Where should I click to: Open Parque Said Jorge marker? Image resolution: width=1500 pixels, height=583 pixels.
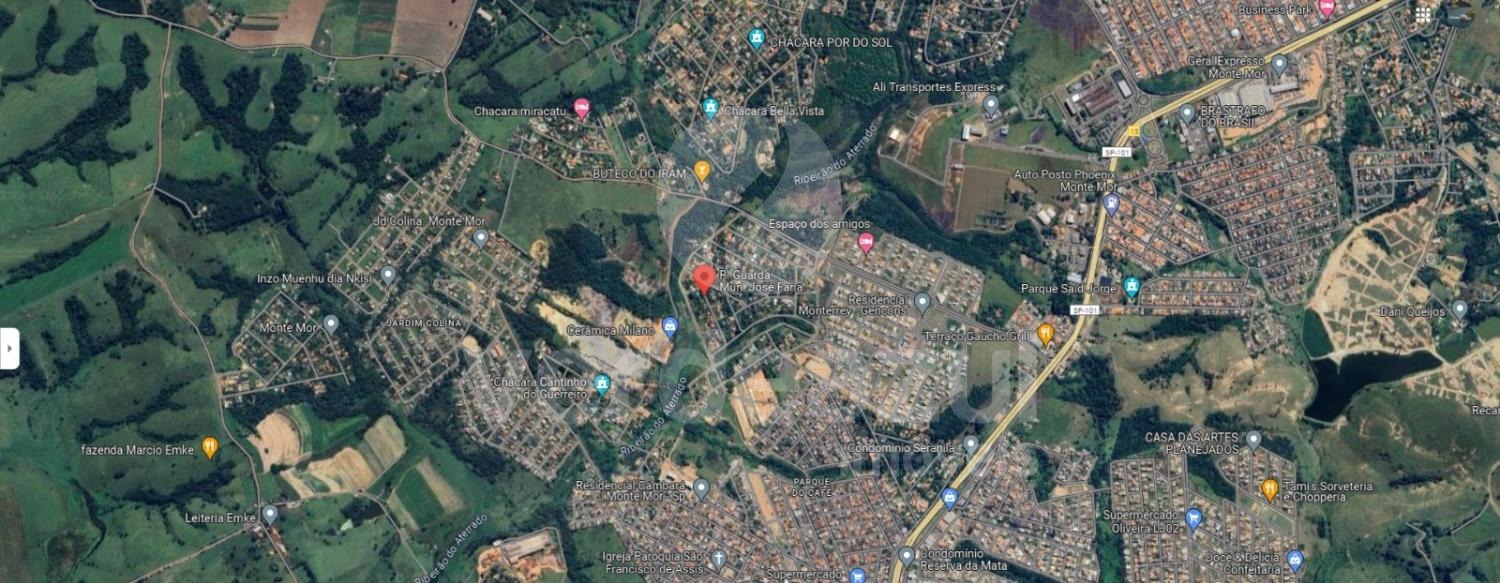[1131, 287]
